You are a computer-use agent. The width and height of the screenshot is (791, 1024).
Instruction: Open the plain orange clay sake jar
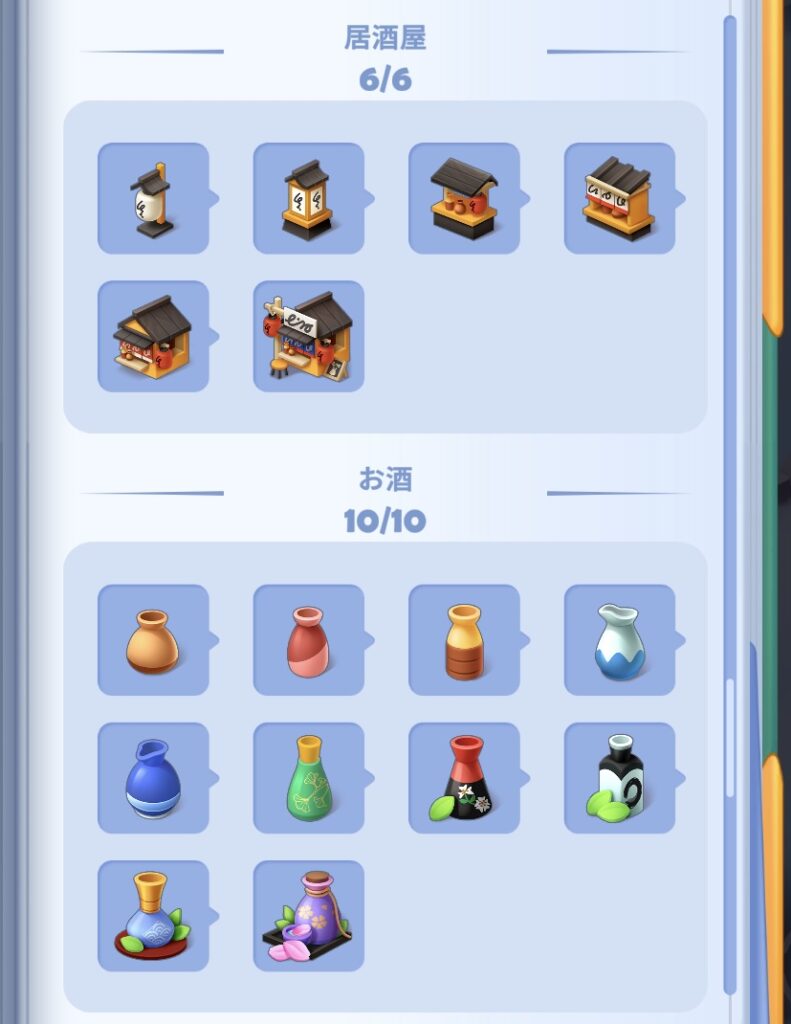pos(153,640)
